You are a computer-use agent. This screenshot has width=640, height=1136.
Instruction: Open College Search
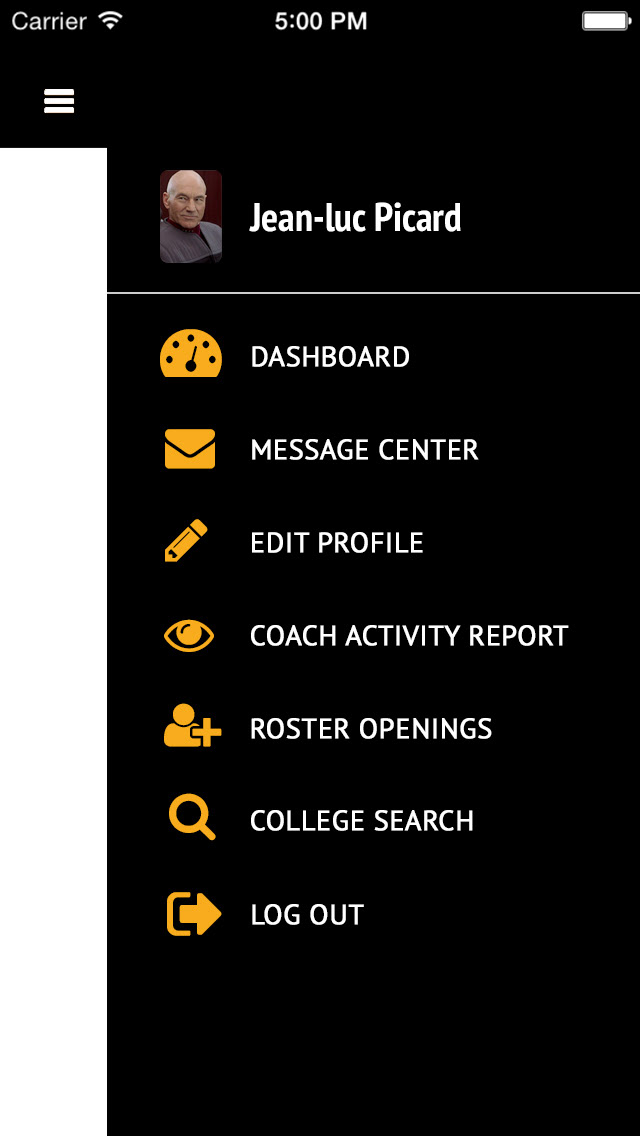pyautogui.click(x=373, y=821)
